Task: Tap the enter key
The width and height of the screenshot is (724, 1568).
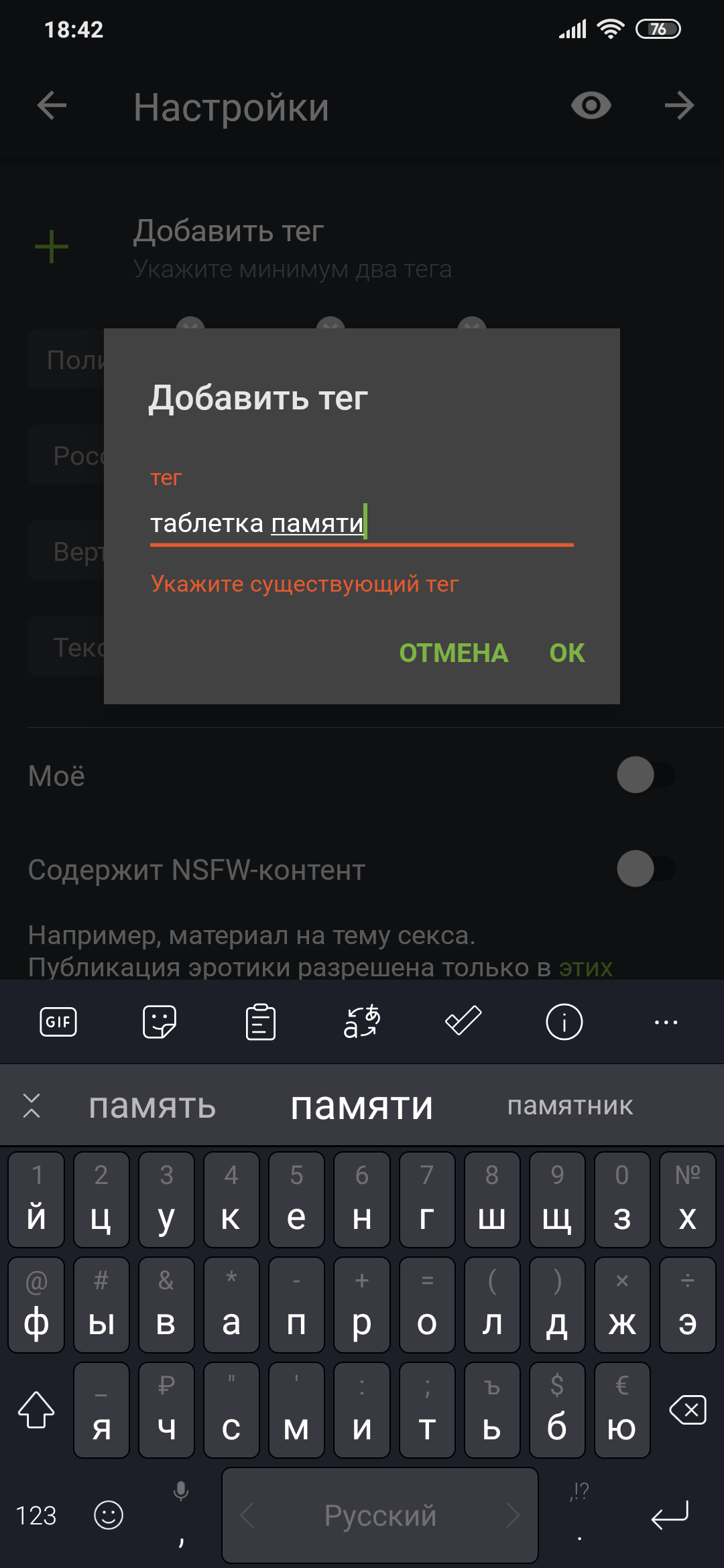Action: point(670,1516)
